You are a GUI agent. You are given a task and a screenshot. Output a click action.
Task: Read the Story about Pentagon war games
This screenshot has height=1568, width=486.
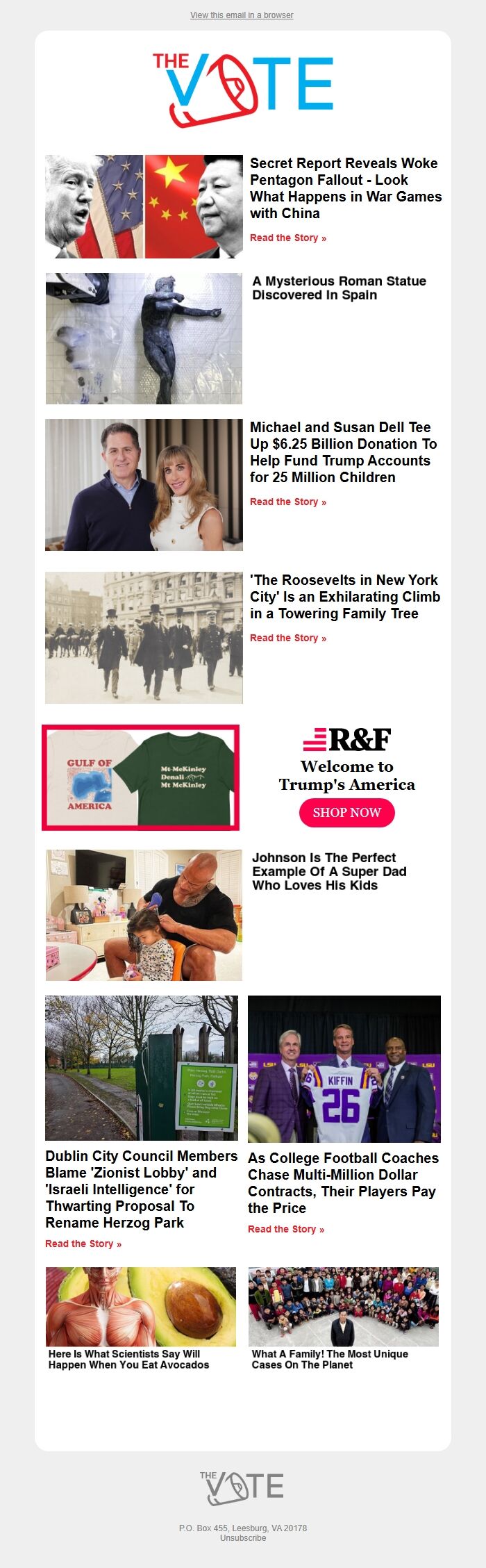click(287, 238)
